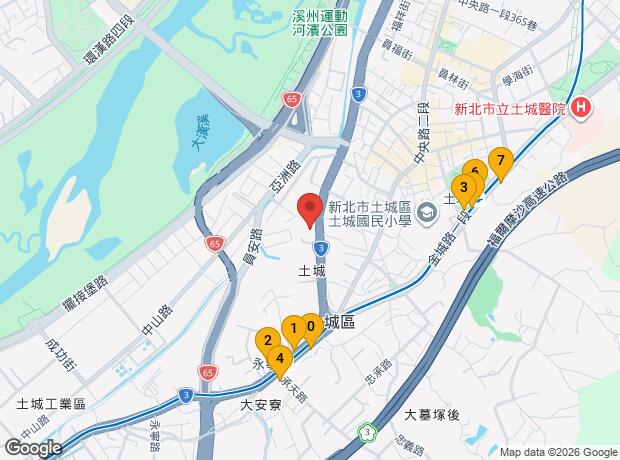Image resolution: width=620 pixels, height=460 pixels.
Task: Choose orange map marker number 7
Action: (x=501, y=164)
